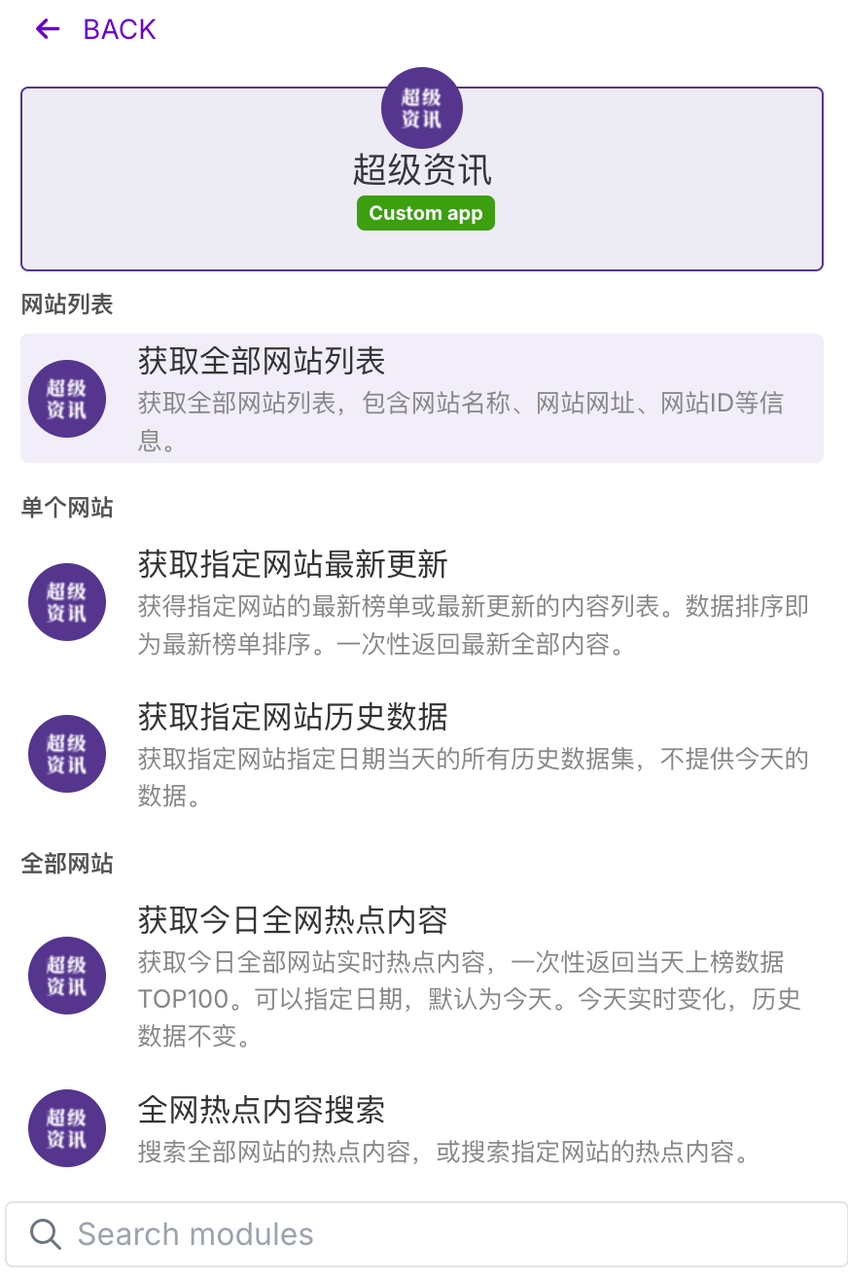Open the 获取指定网站最新更新 module
Viewport: 848px width, 1280px height.
pos(421,602)
